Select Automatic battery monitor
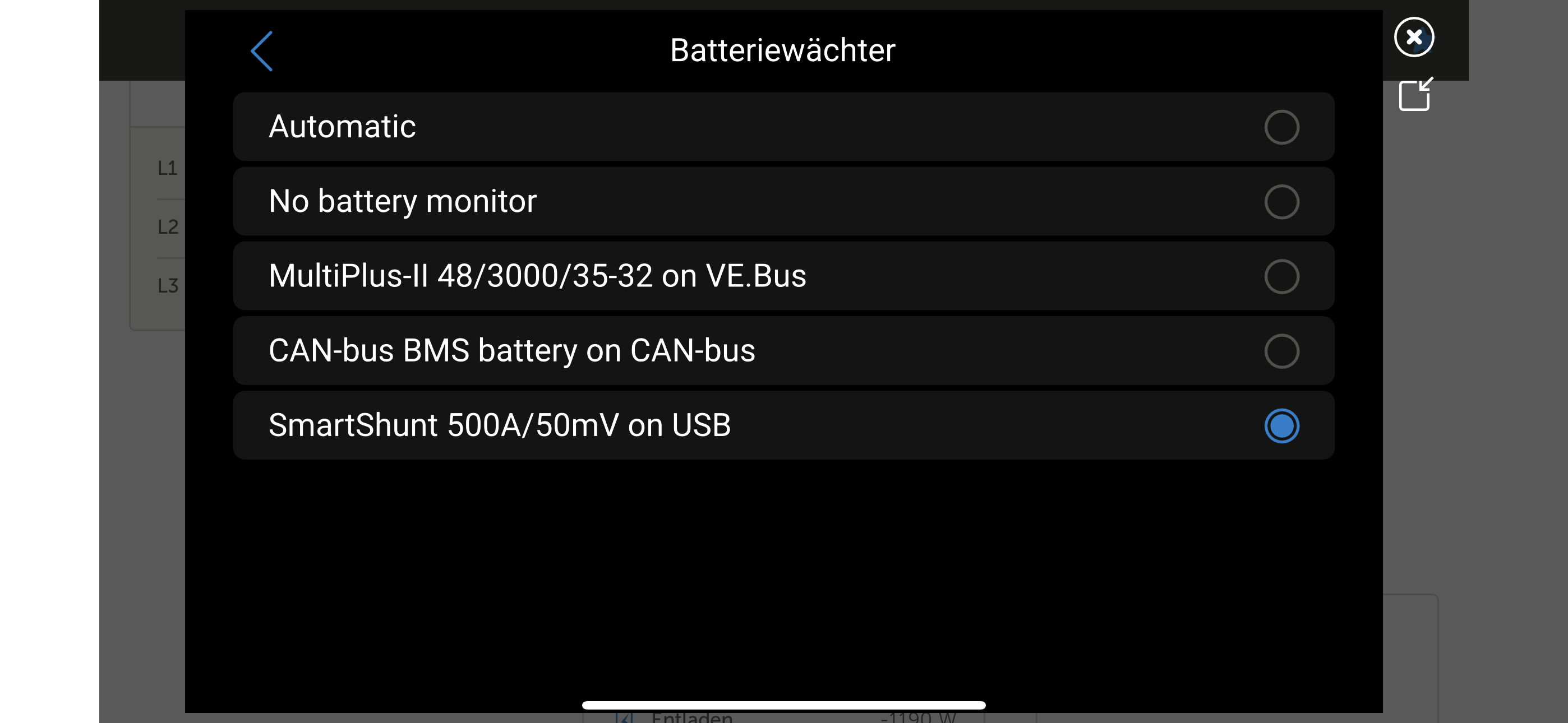1568x723 pixels. tap(783, 127)
